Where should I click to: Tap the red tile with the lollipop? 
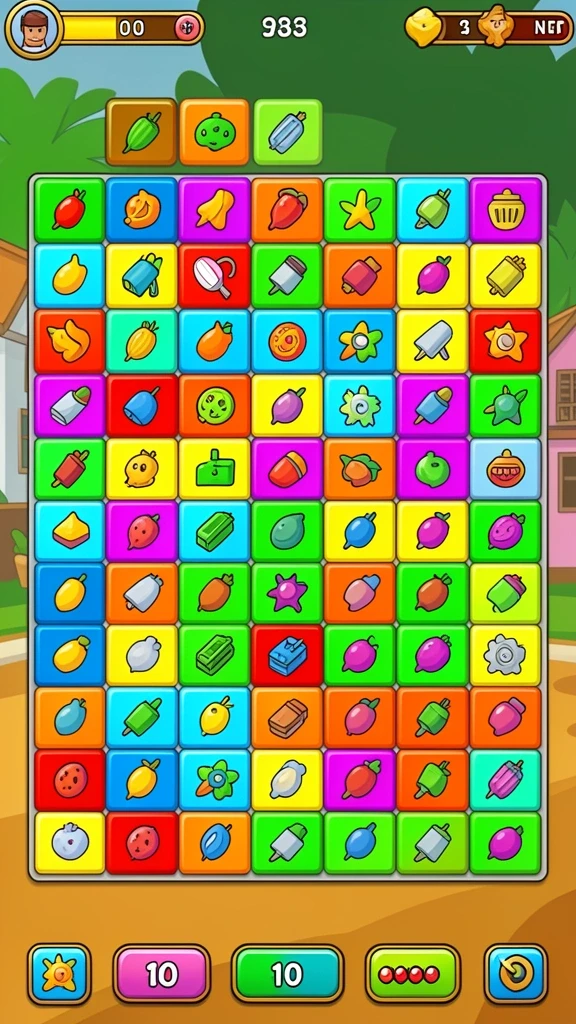click(x=214, y=276)
